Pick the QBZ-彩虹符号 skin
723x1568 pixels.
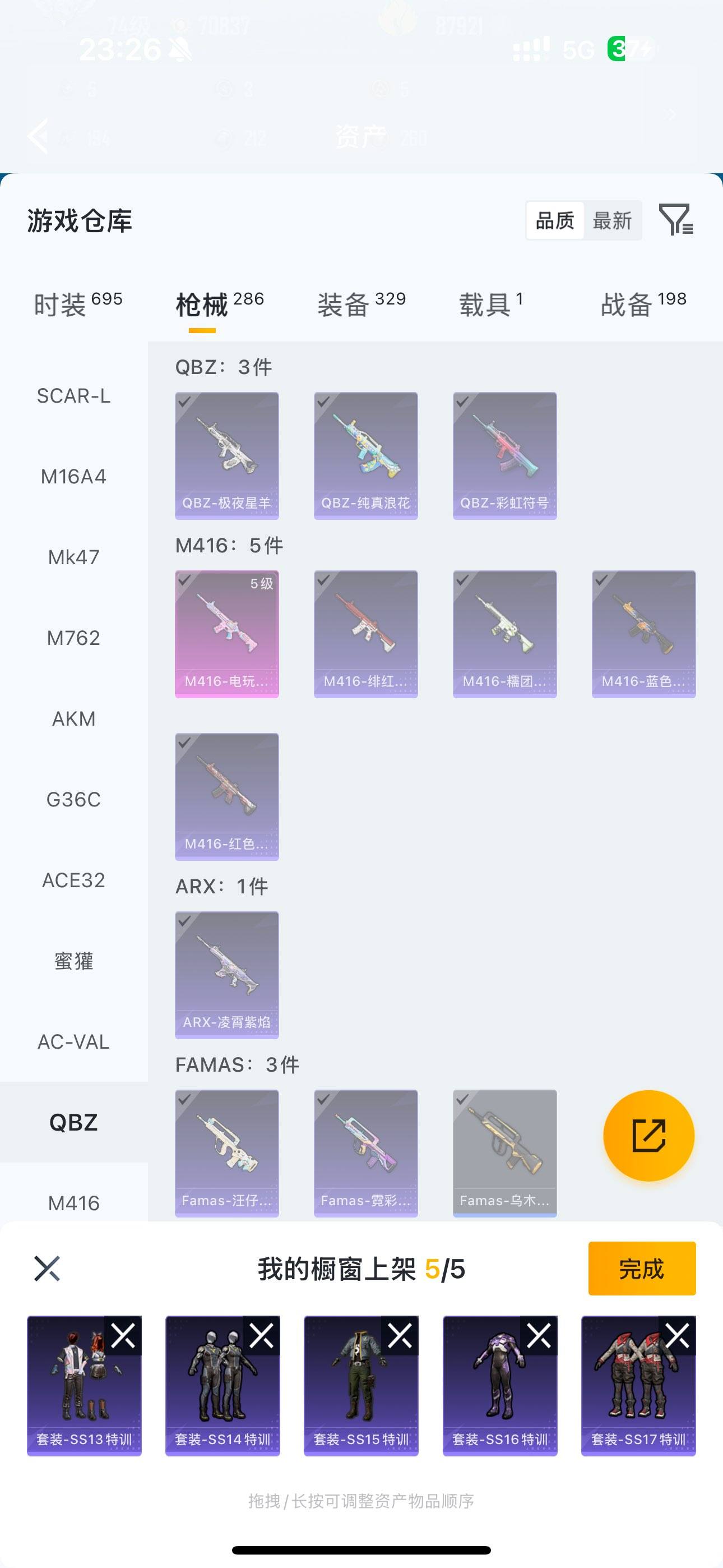point(504,455)
